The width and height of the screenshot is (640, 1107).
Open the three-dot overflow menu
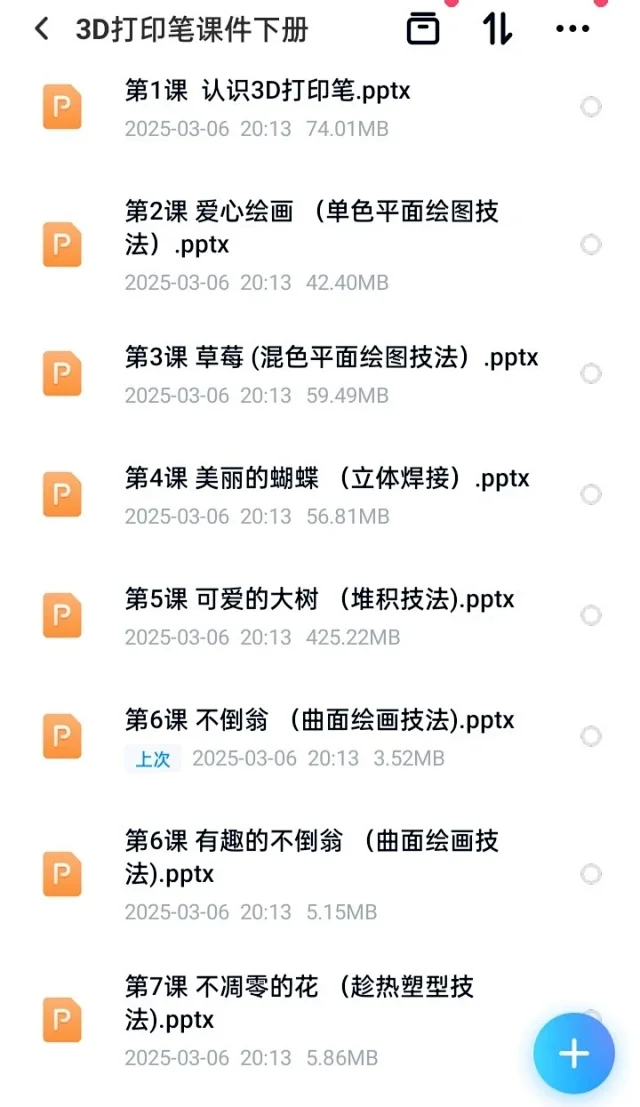(572, 29)
